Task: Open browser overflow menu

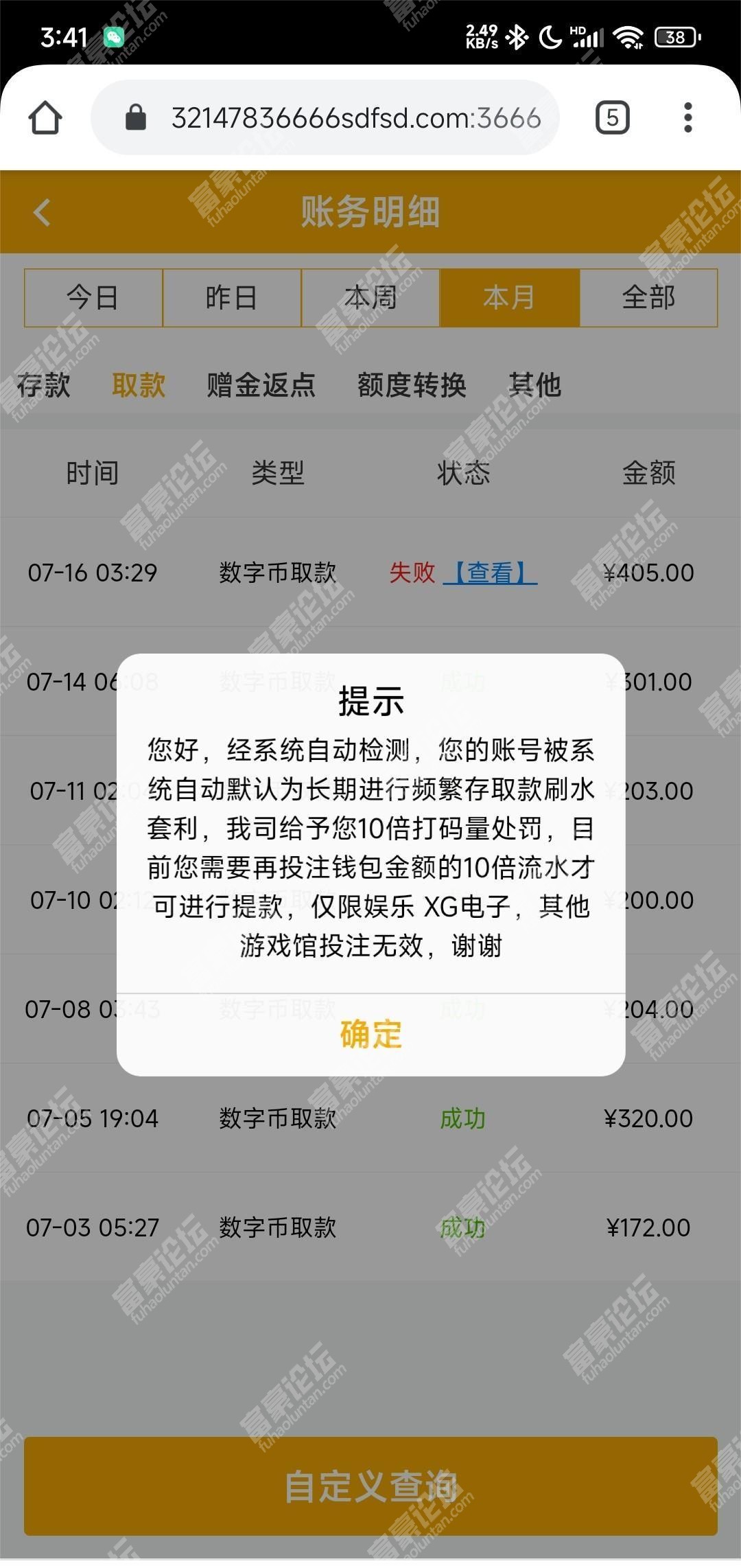Action: point(688,117)
